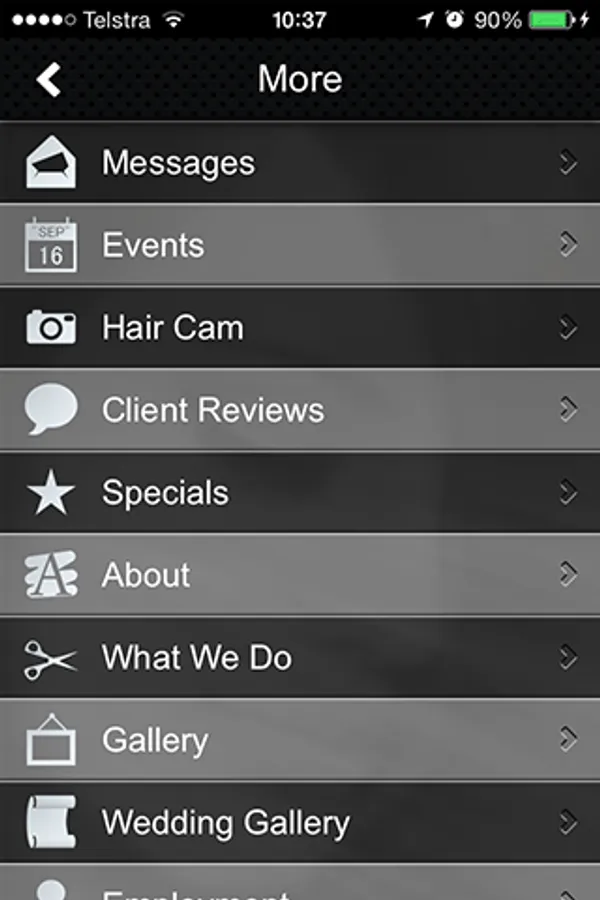Read Client Reviews
This screenshot has height=900, width=600.
(x=300, y=410)
